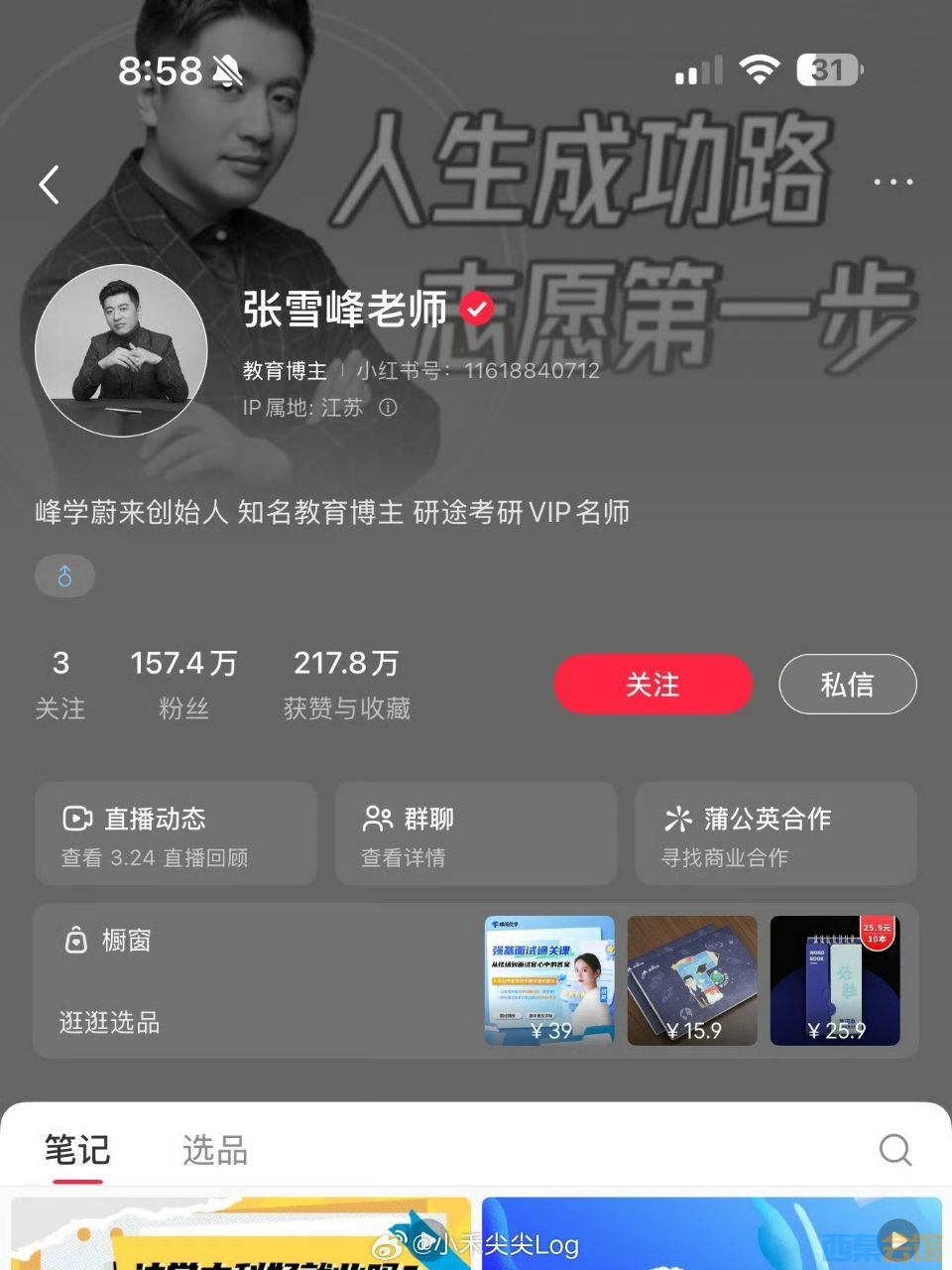The image size is (952, 1270).
Task: Switch to the 笔记 tab
Action: pos(77,1151)
